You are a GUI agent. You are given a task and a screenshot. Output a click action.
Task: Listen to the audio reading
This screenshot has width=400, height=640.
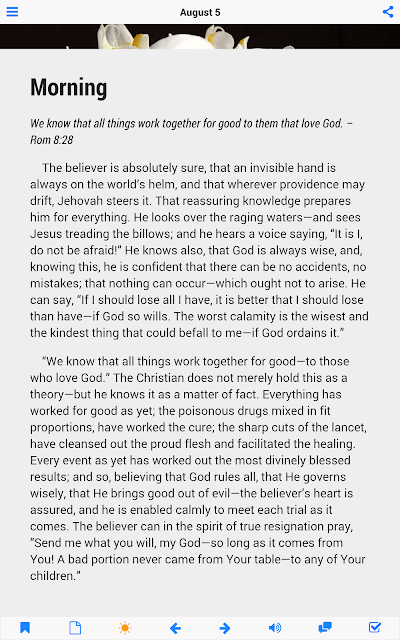pos(275,628)
